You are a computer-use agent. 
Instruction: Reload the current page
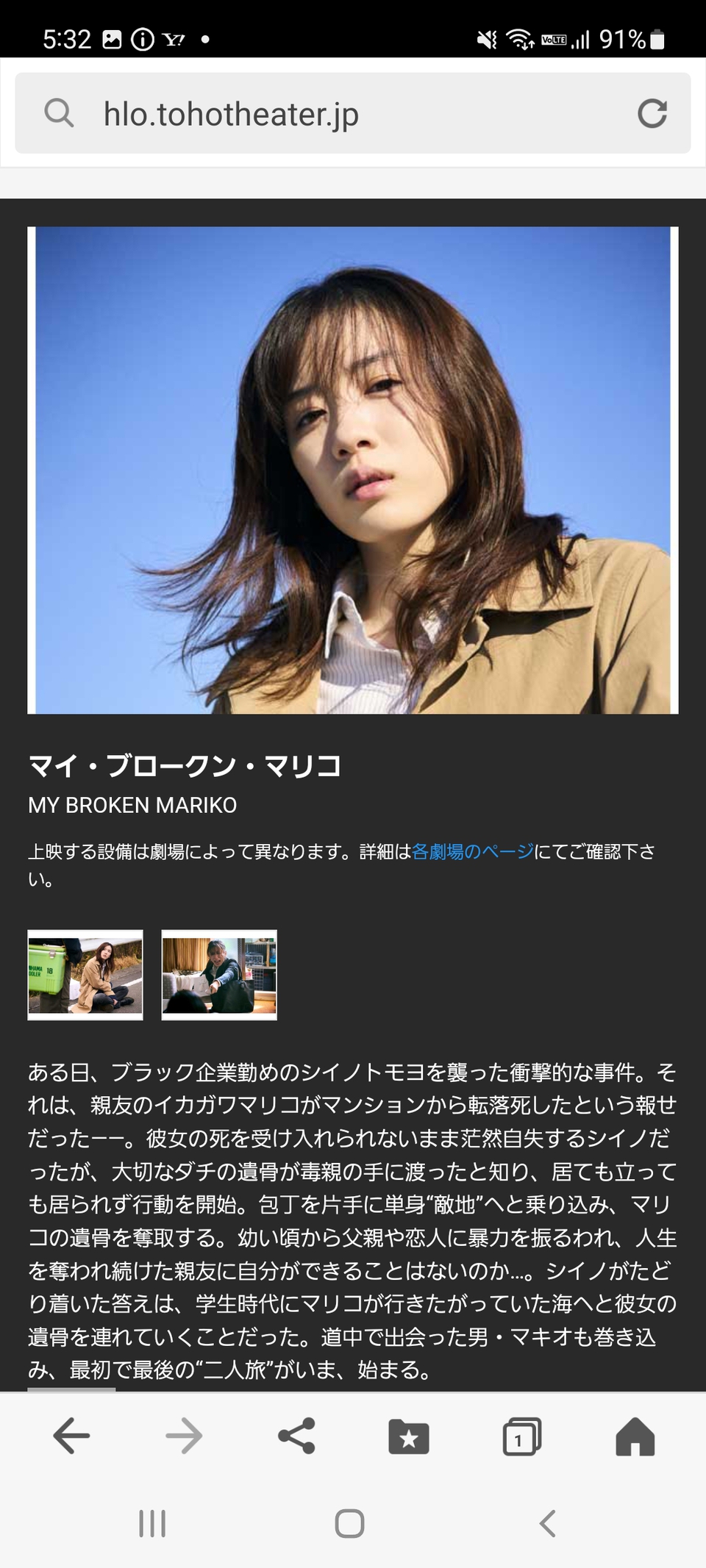(x=652, y=113)
